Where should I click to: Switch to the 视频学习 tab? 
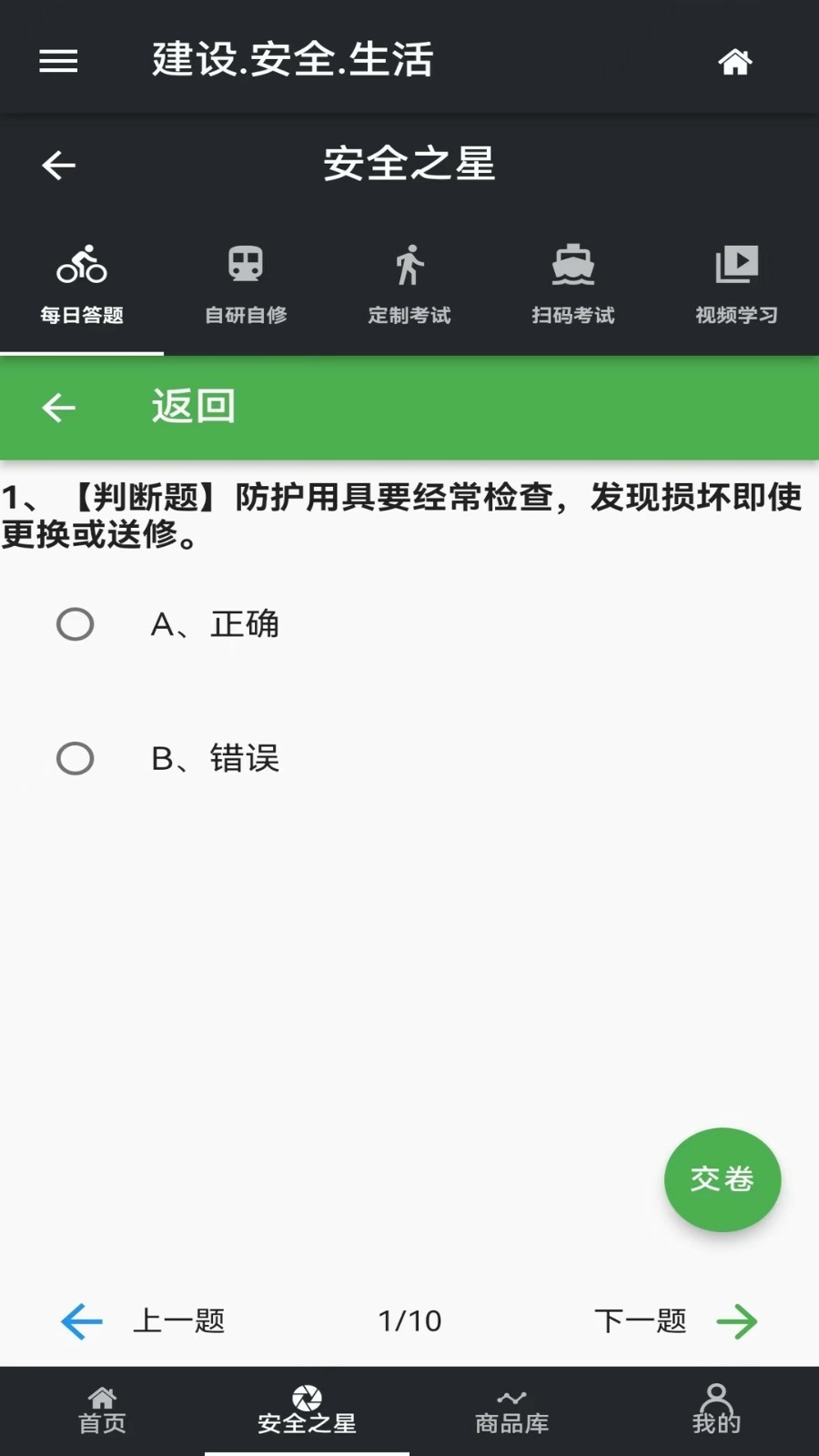[x=737, y=285]
